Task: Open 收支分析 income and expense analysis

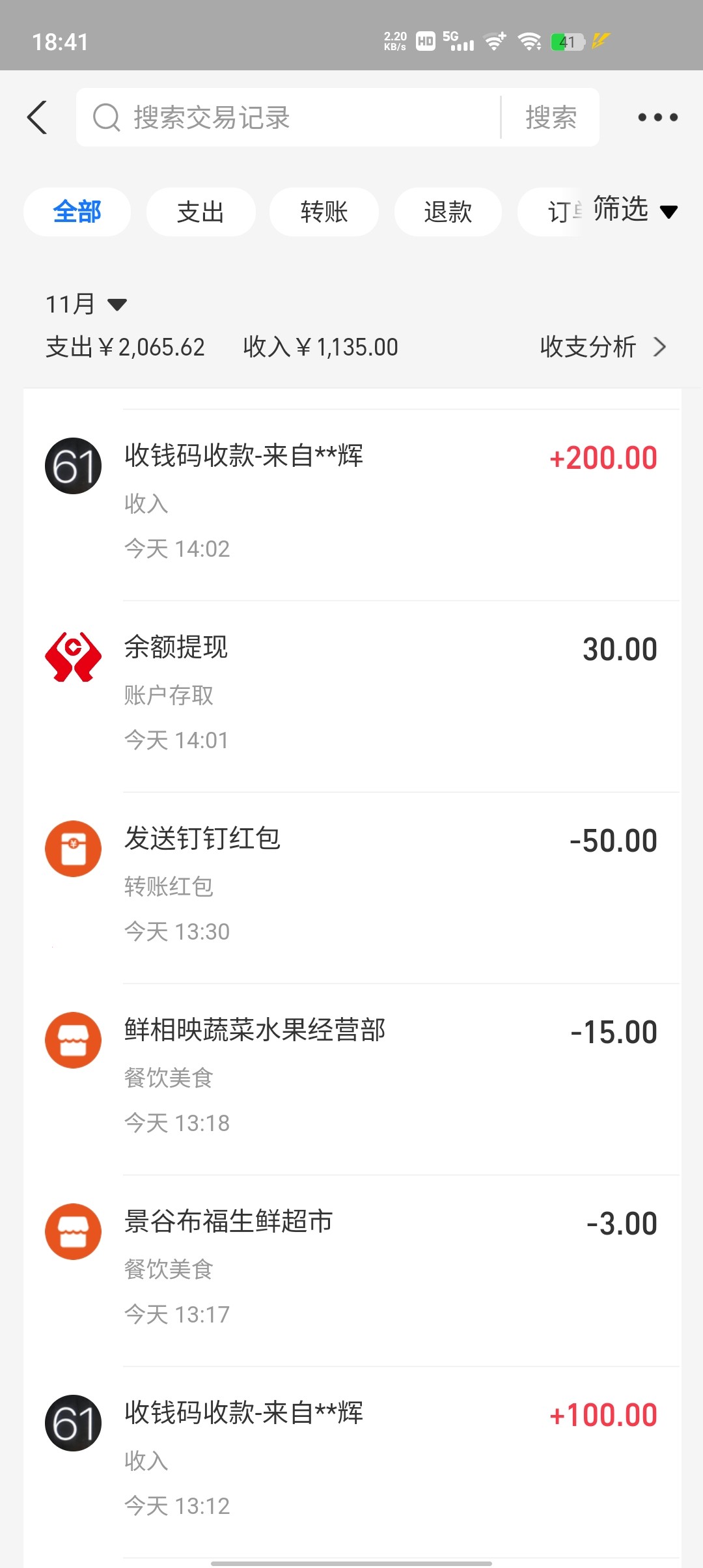Action: point(603,347)
